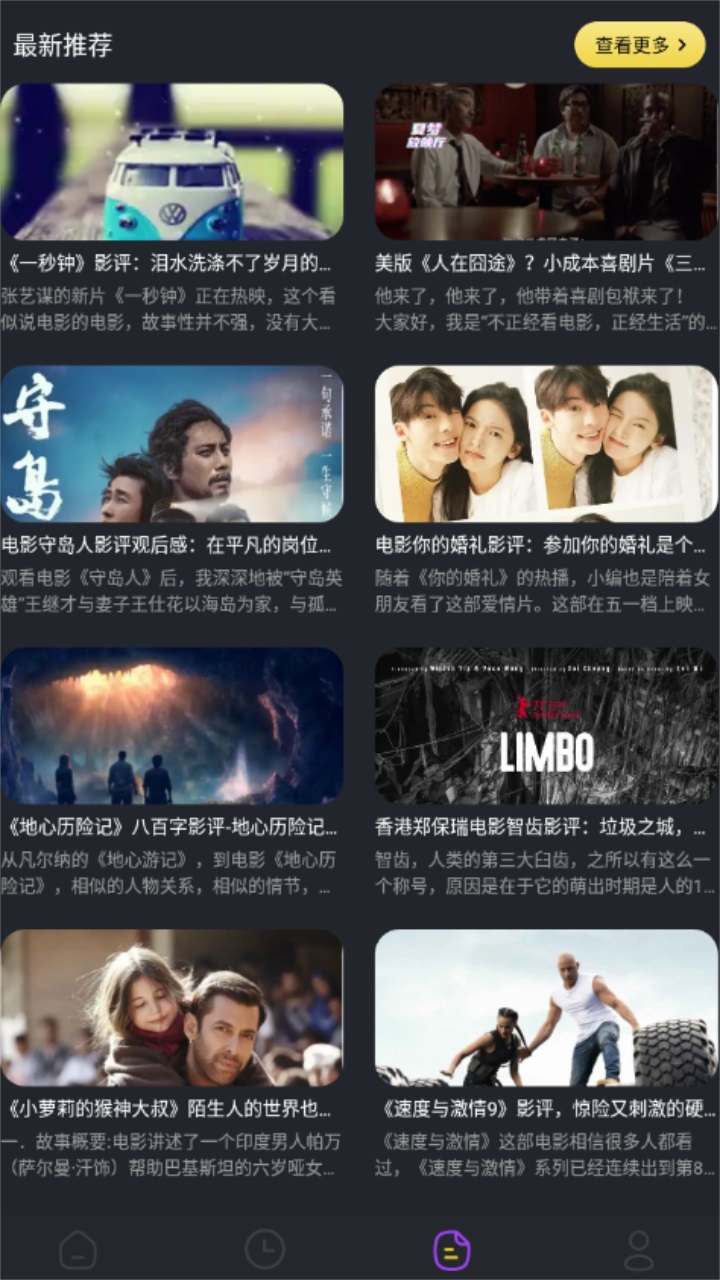Click the 最新推荐 section heading
The height and width of the screenshot is (1280, 720).
point(62,45)
